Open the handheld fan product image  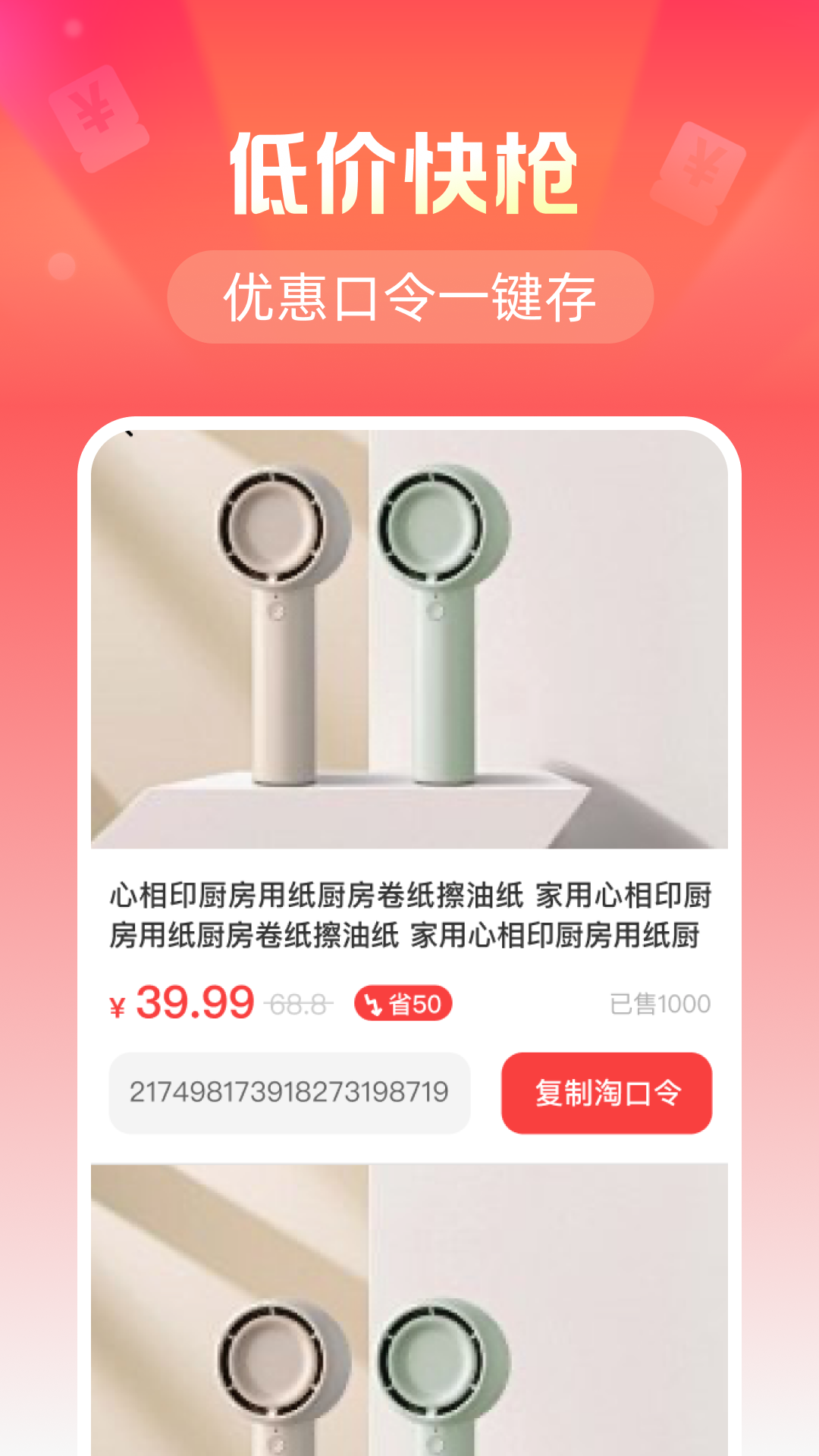(x=409, y=645)
